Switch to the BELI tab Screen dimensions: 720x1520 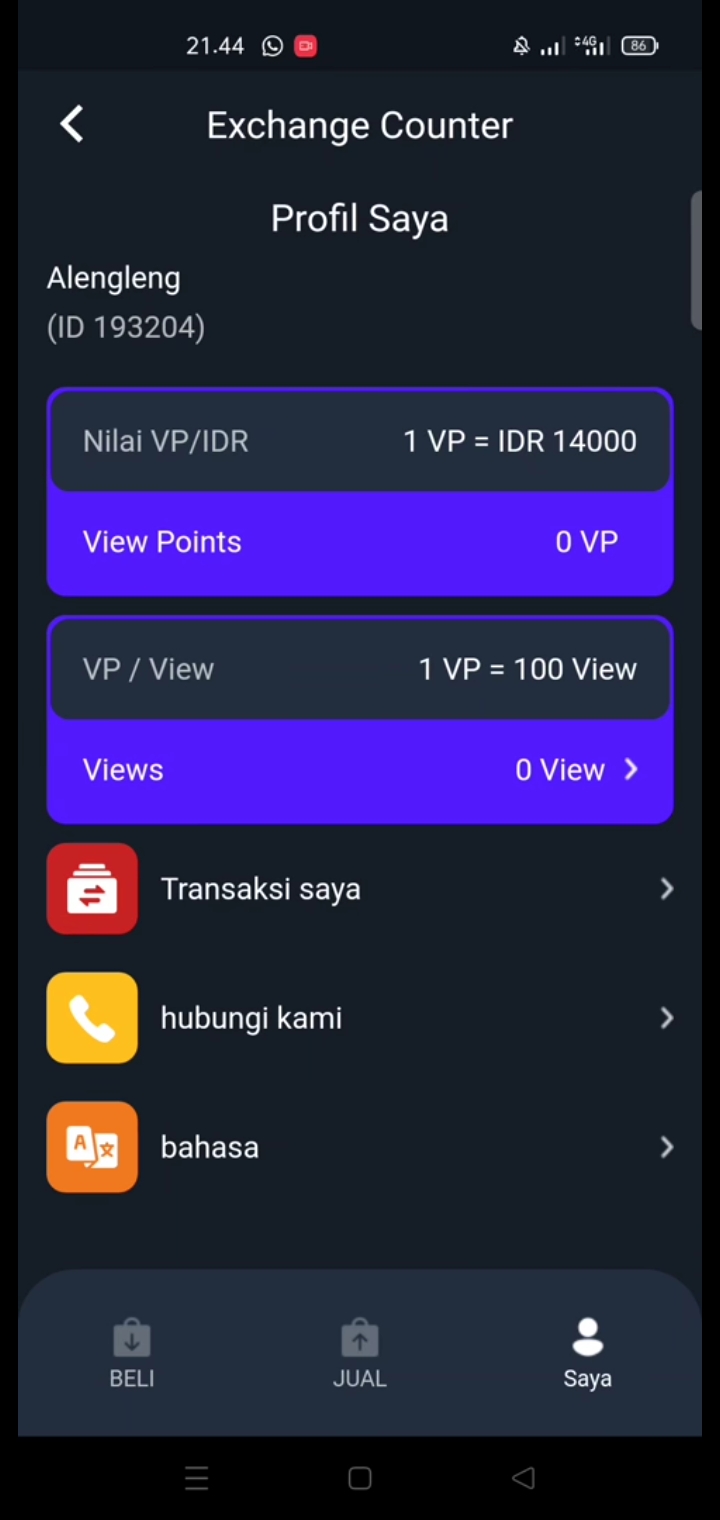pyautogui.click(x=132, y=1354)
